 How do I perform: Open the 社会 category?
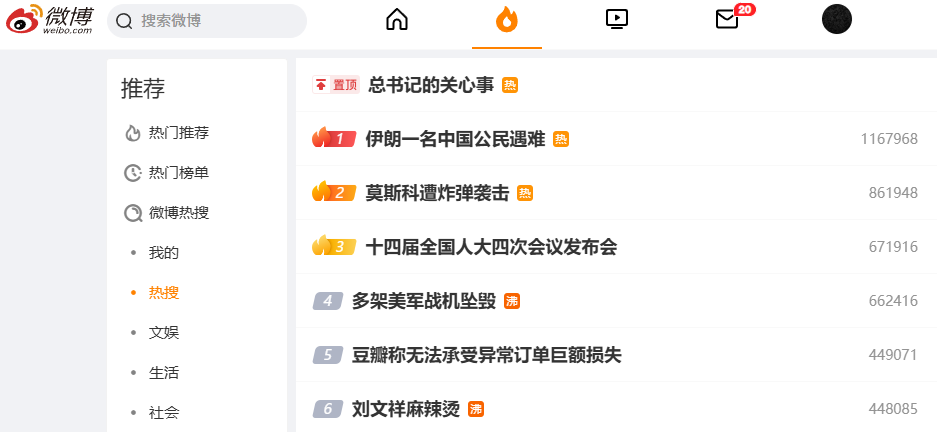(164, 412)
